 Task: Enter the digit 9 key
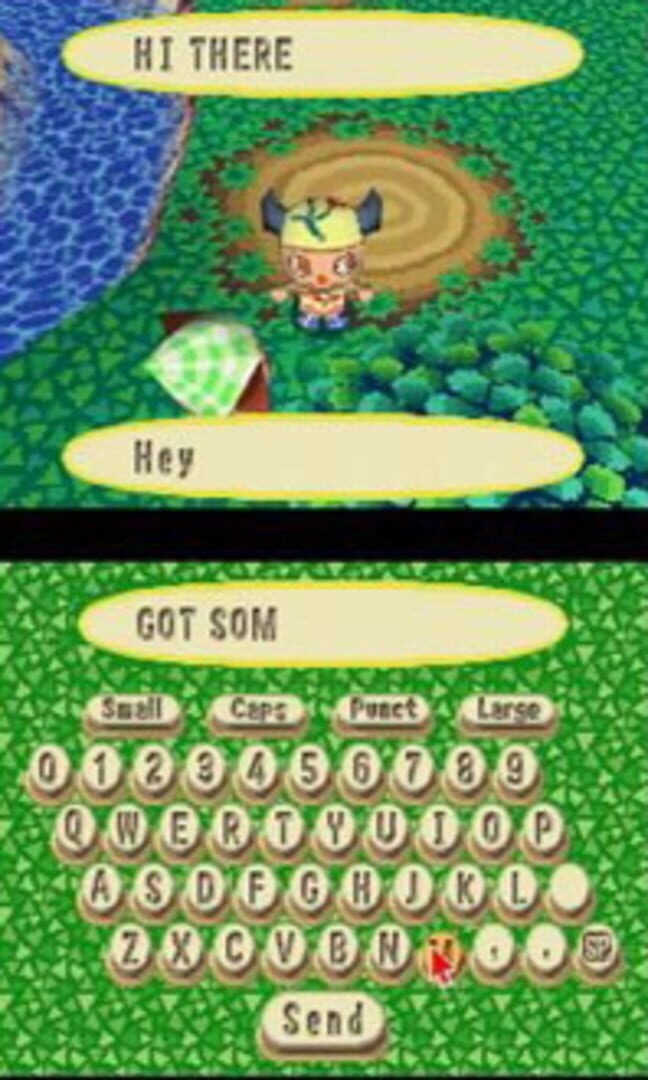[x=516, y=770]
